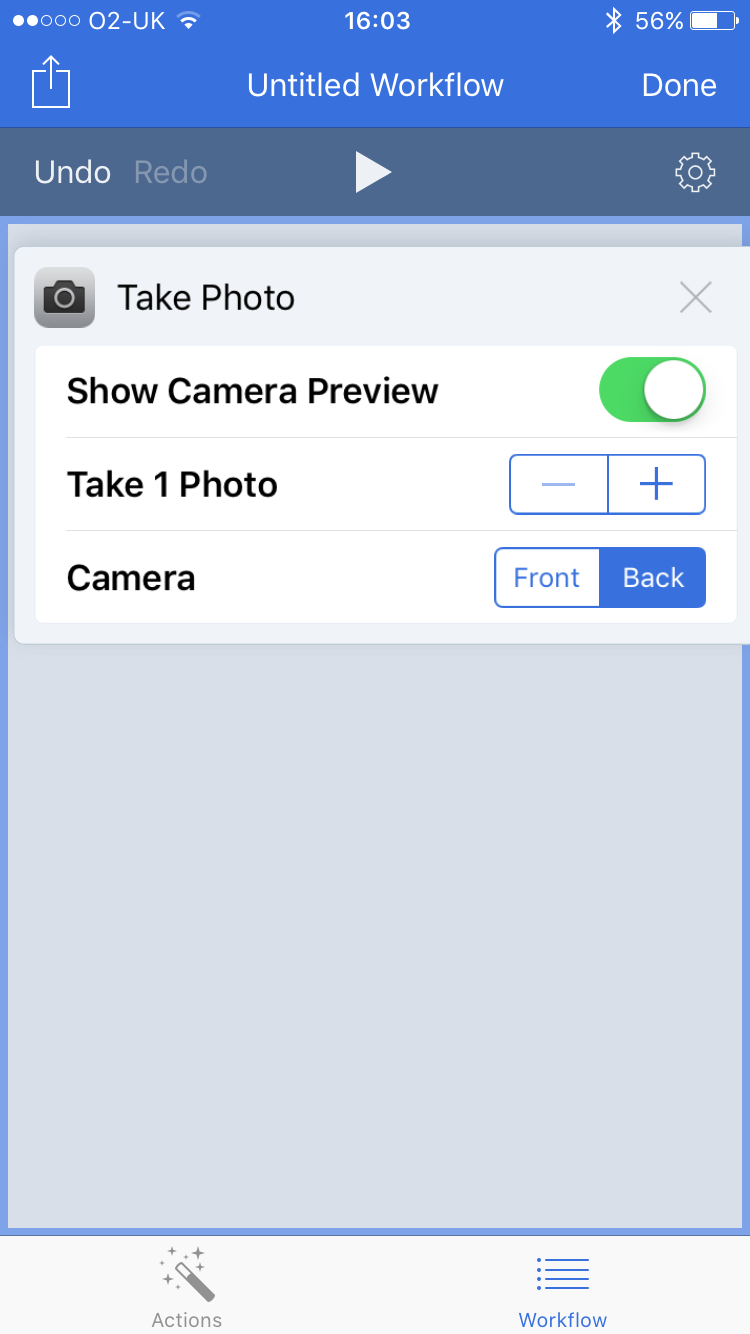Share the workflow via share icon

[x=51, y=83]
